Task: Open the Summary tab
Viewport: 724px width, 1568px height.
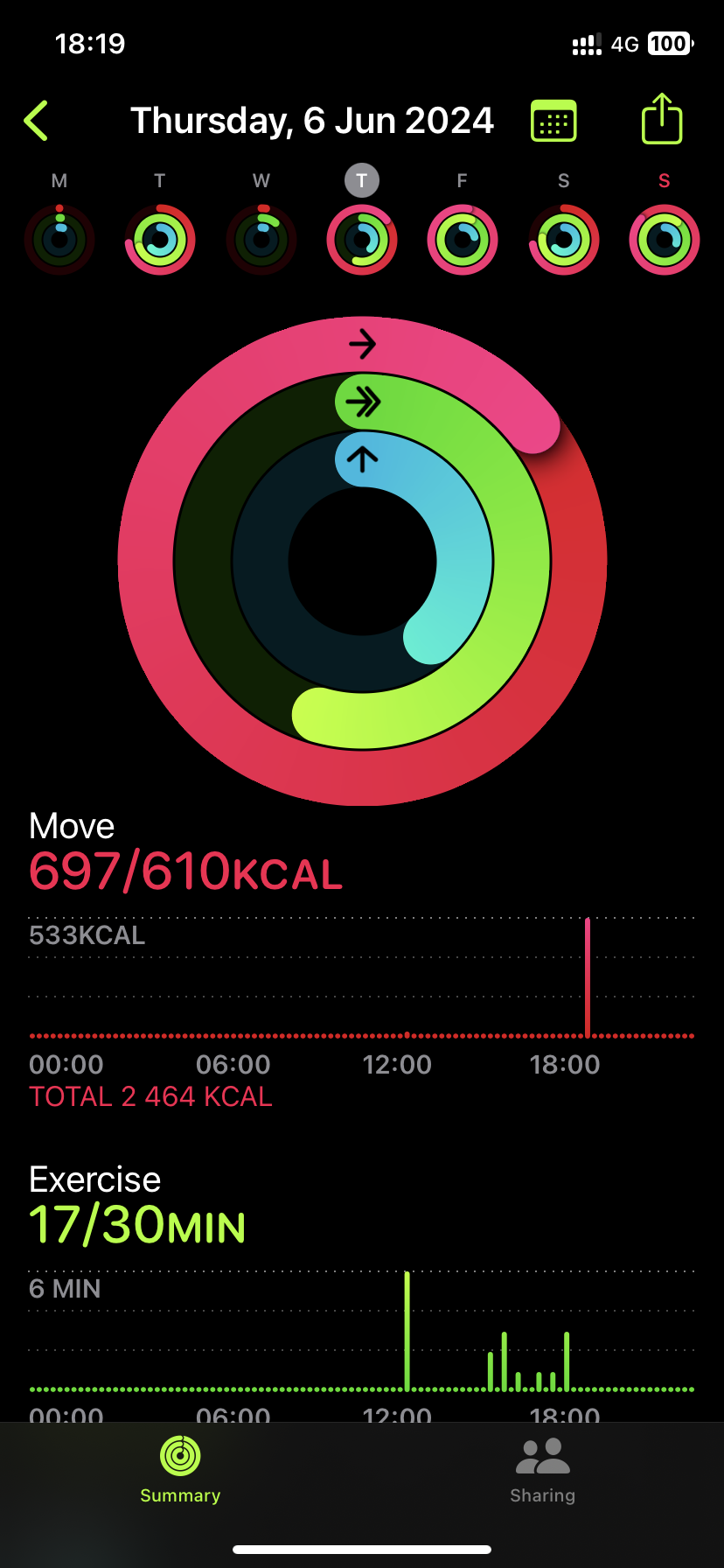Action: 180,1472
